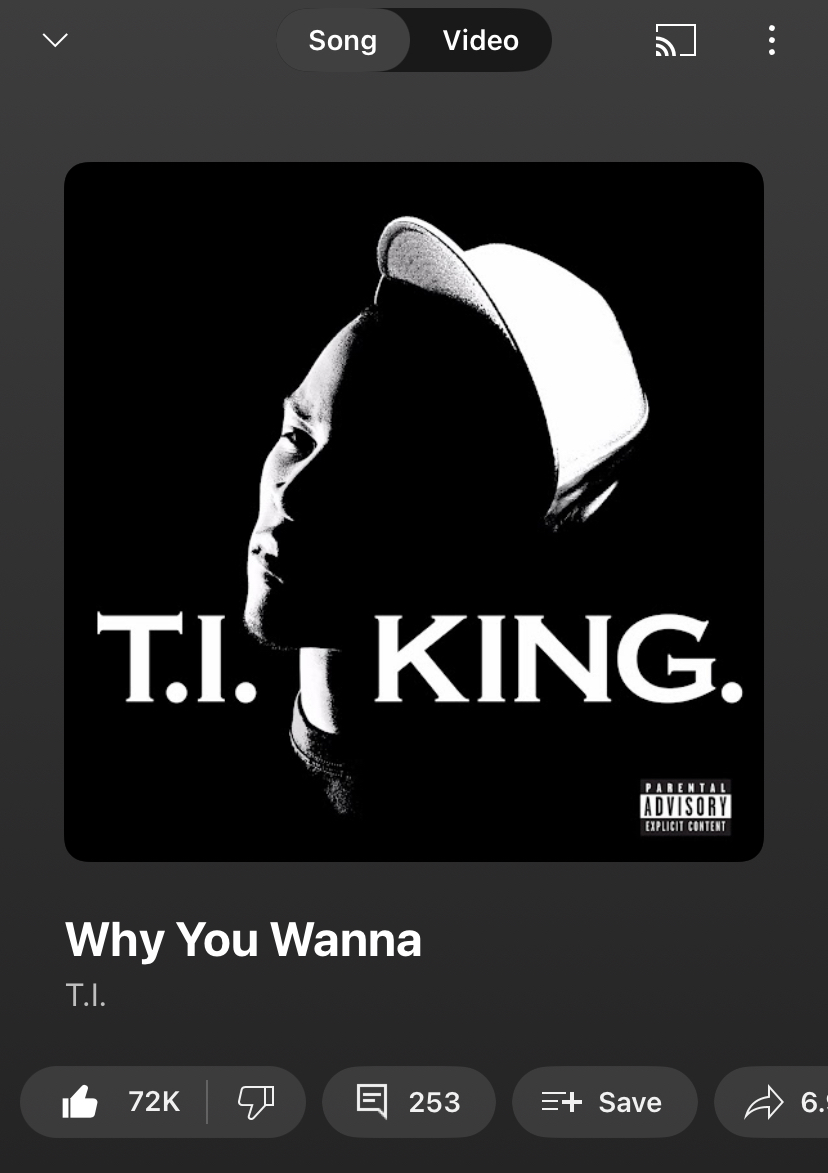
Task: Switch to the Video view
Action: pyautogui.click(x=481, y=40)
